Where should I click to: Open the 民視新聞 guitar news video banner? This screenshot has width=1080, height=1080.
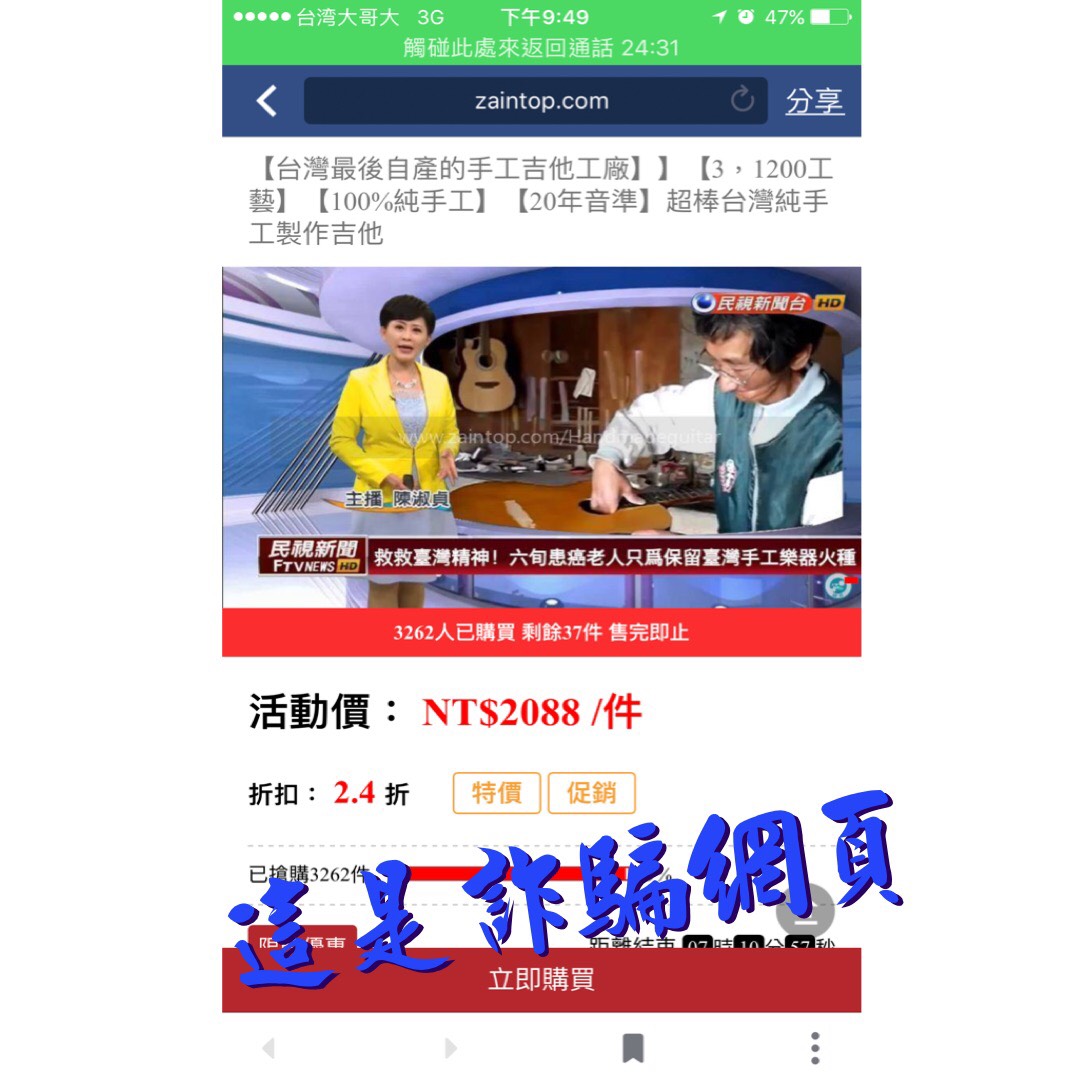coord(541,437)
